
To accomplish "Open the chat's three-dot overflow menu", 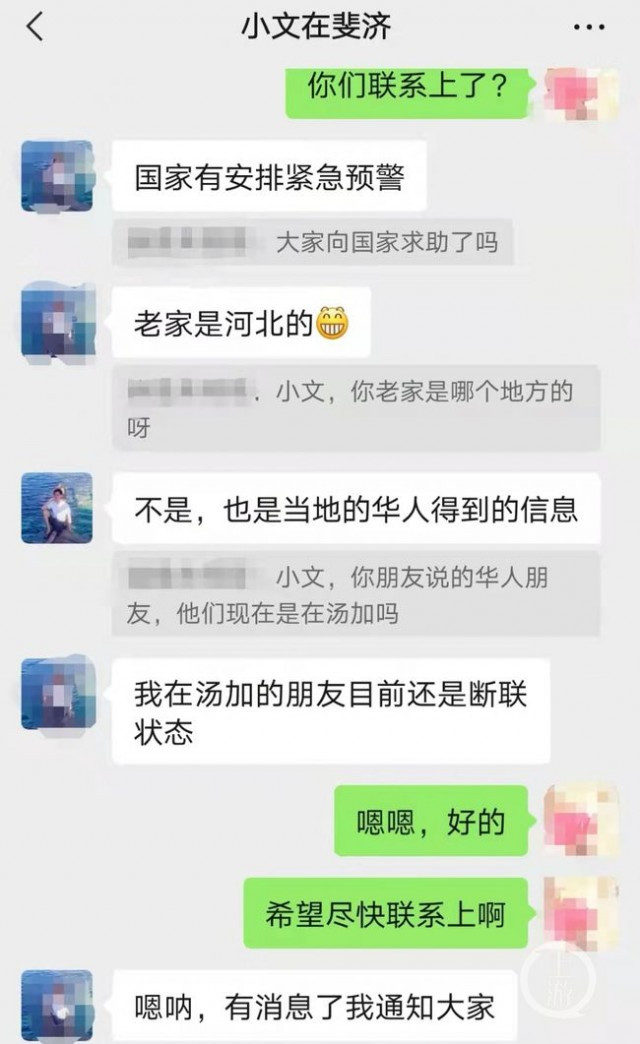I will (x=589, y=28).
